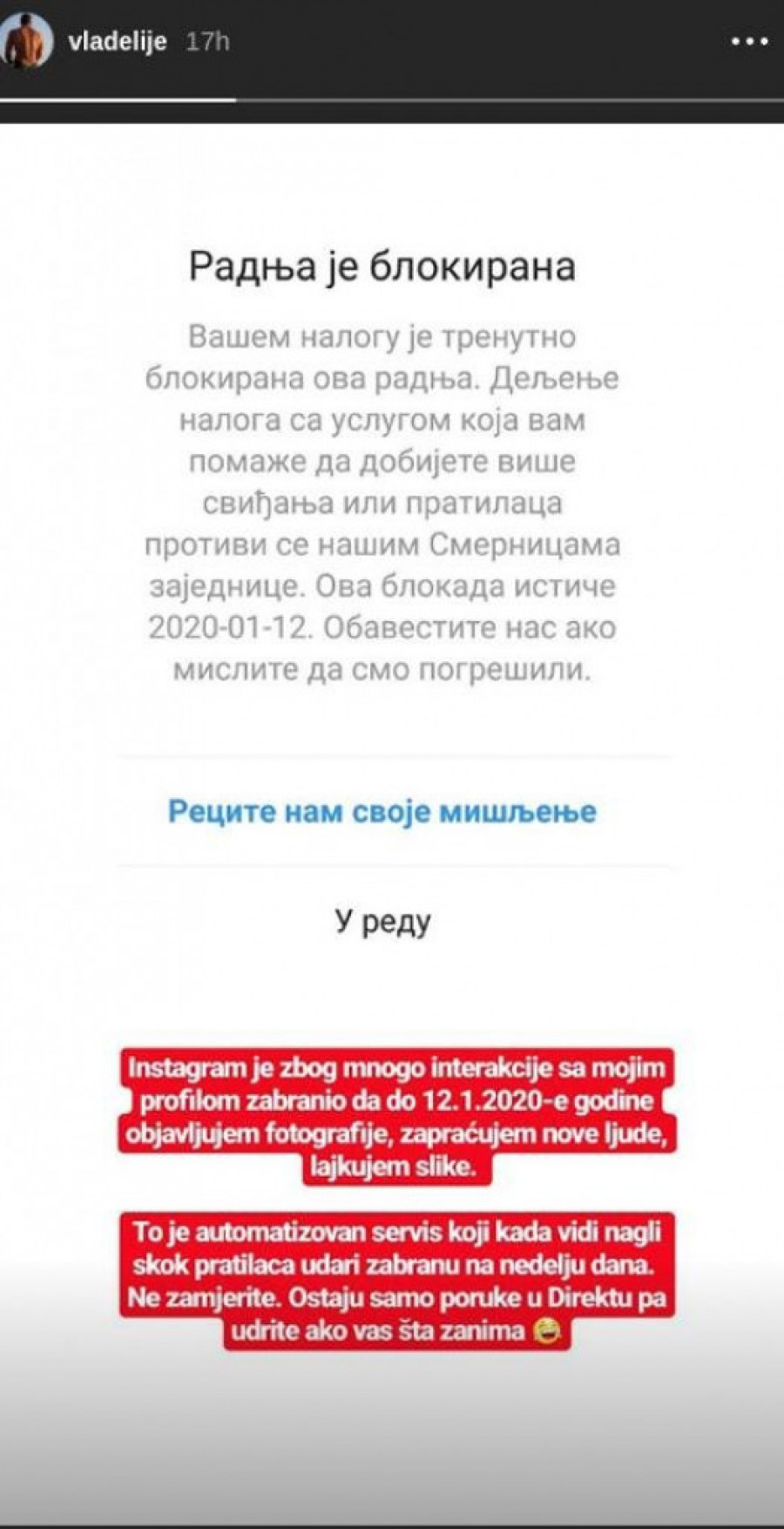Open vladelije's profile picture
The width and height of the screenshot is (784, 1529).
tap(26, 39)
